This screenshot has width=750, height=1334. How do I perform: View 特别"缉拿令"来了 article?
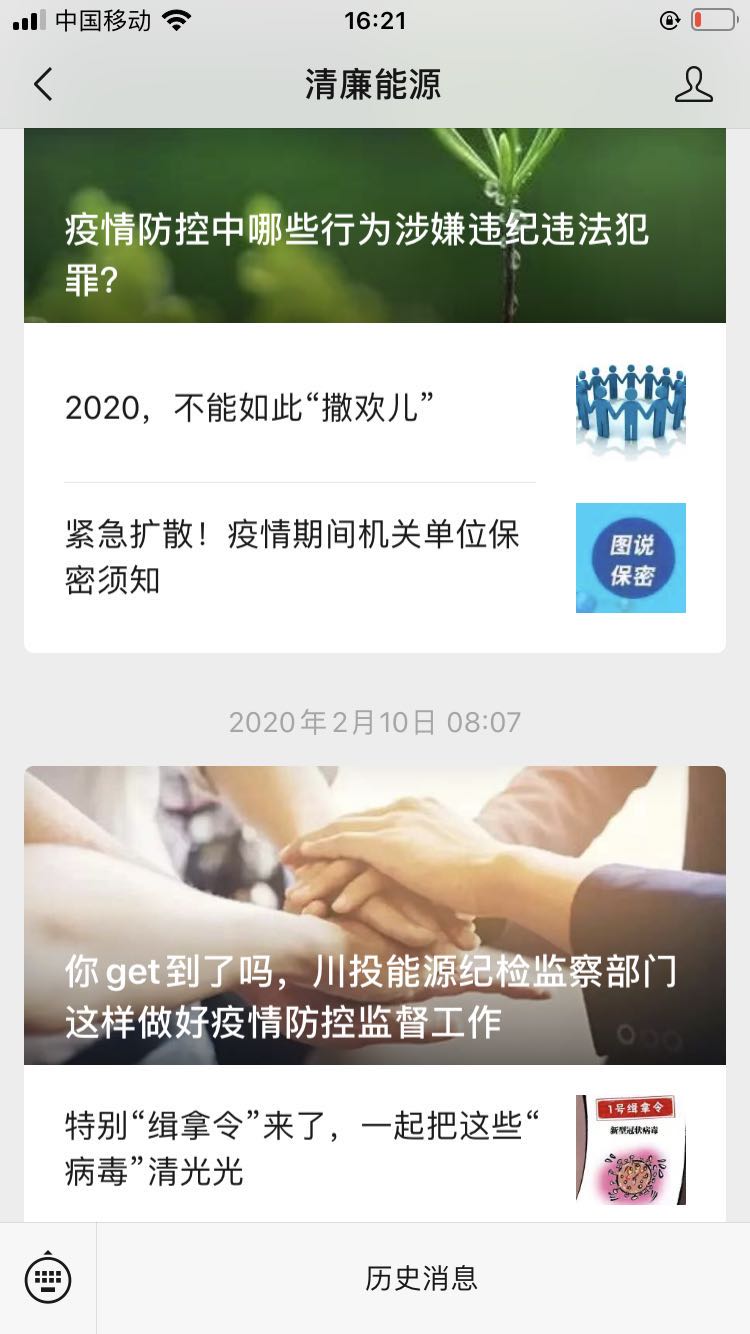(x=300, y=1148)
